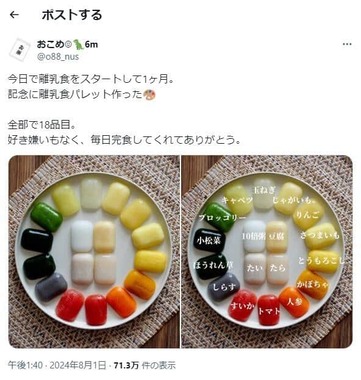The width and height of the screenshot is (361, 380).
Task: Open the post's three-dot overflow menu
Action: [x=347, y=44]
